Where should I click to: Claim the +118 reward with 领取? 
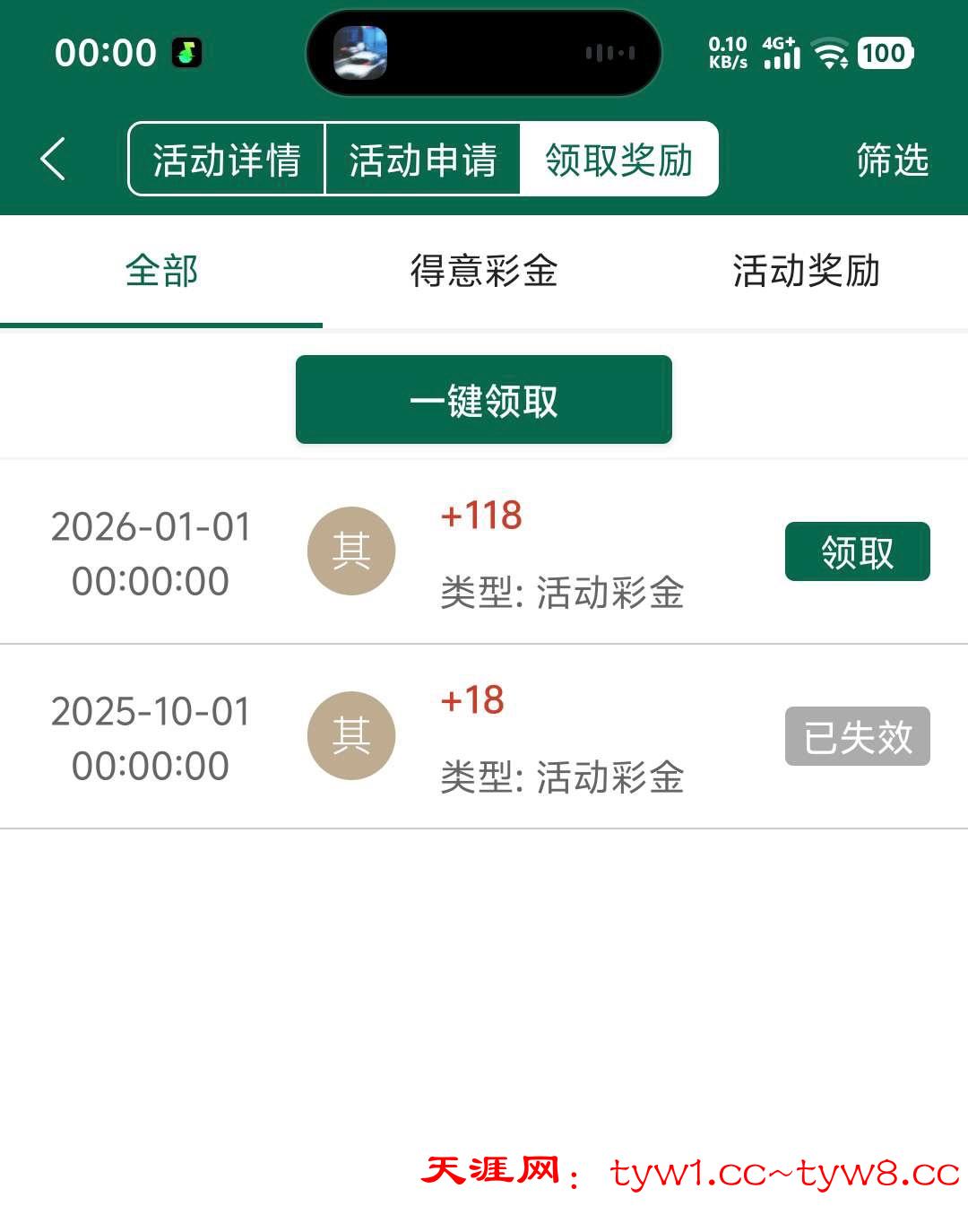pyautogui.click(x=857, y=551)
